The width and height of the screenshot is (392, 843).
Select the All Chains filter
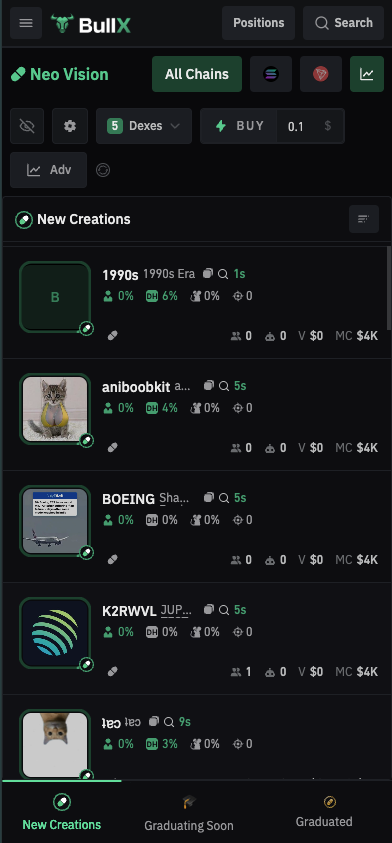click(x=197, y=74)
